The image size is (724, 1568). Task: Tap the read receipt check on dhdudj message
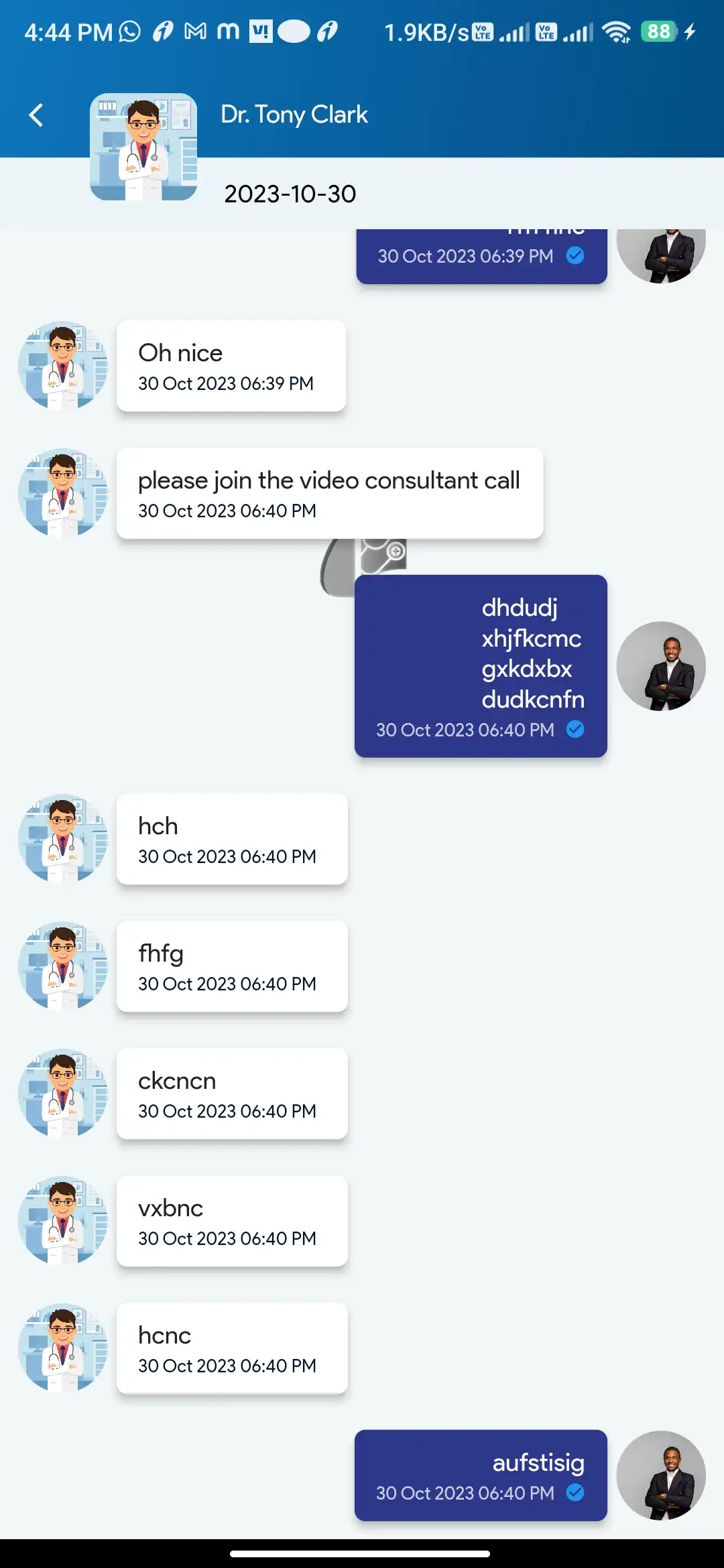click(575, 729)
